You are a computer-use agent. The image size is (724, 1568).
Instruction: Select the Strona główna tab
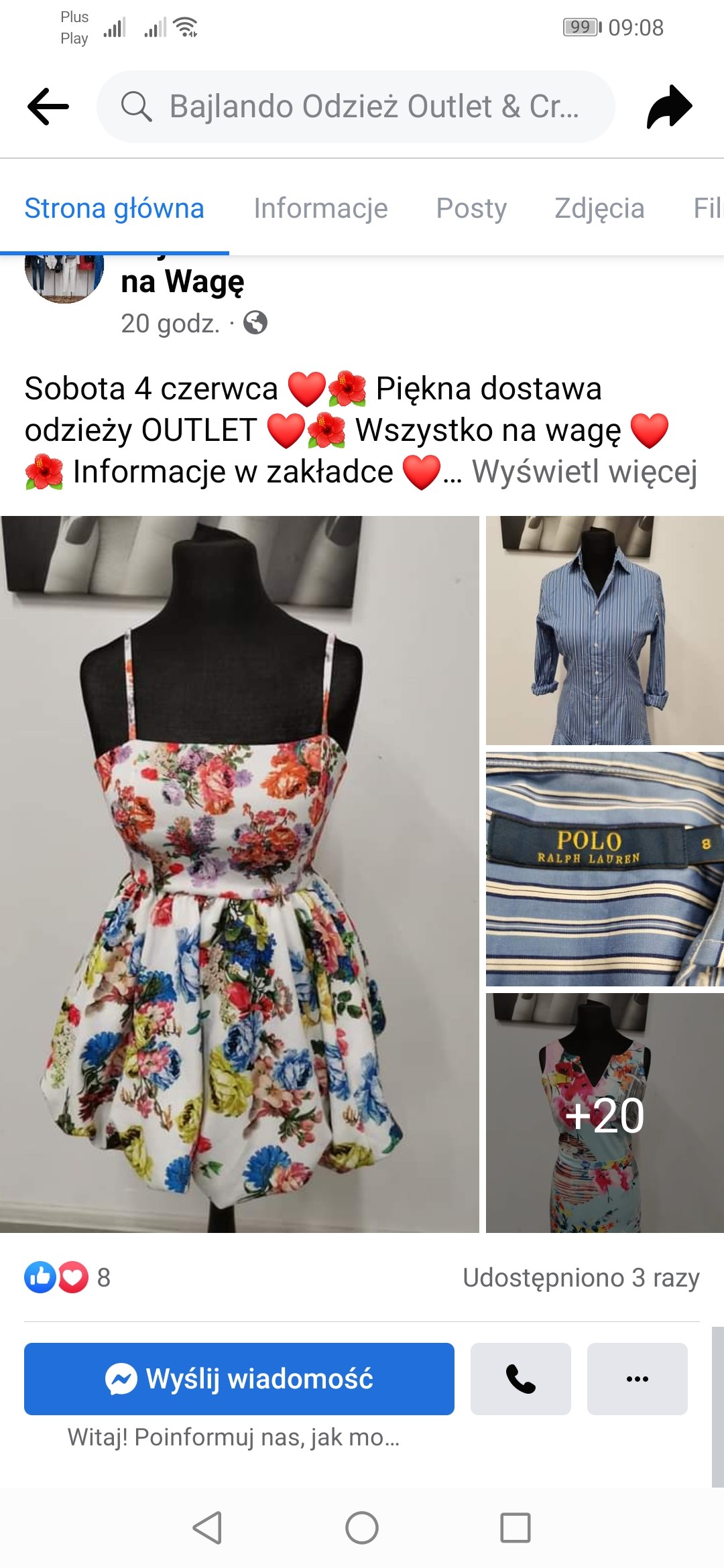click(114, 208)
